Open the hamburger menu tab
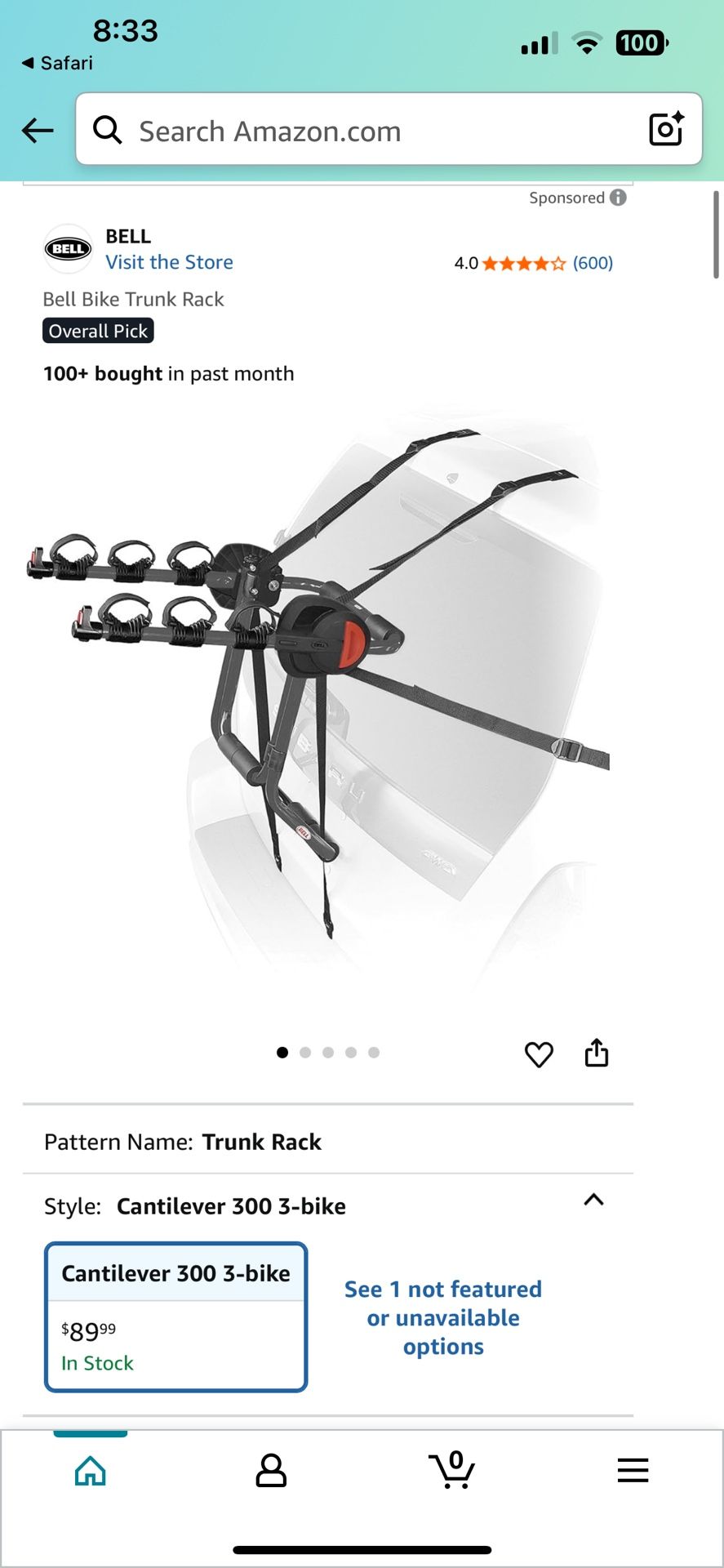The image size is (724, 1568). click(633, 1471)
